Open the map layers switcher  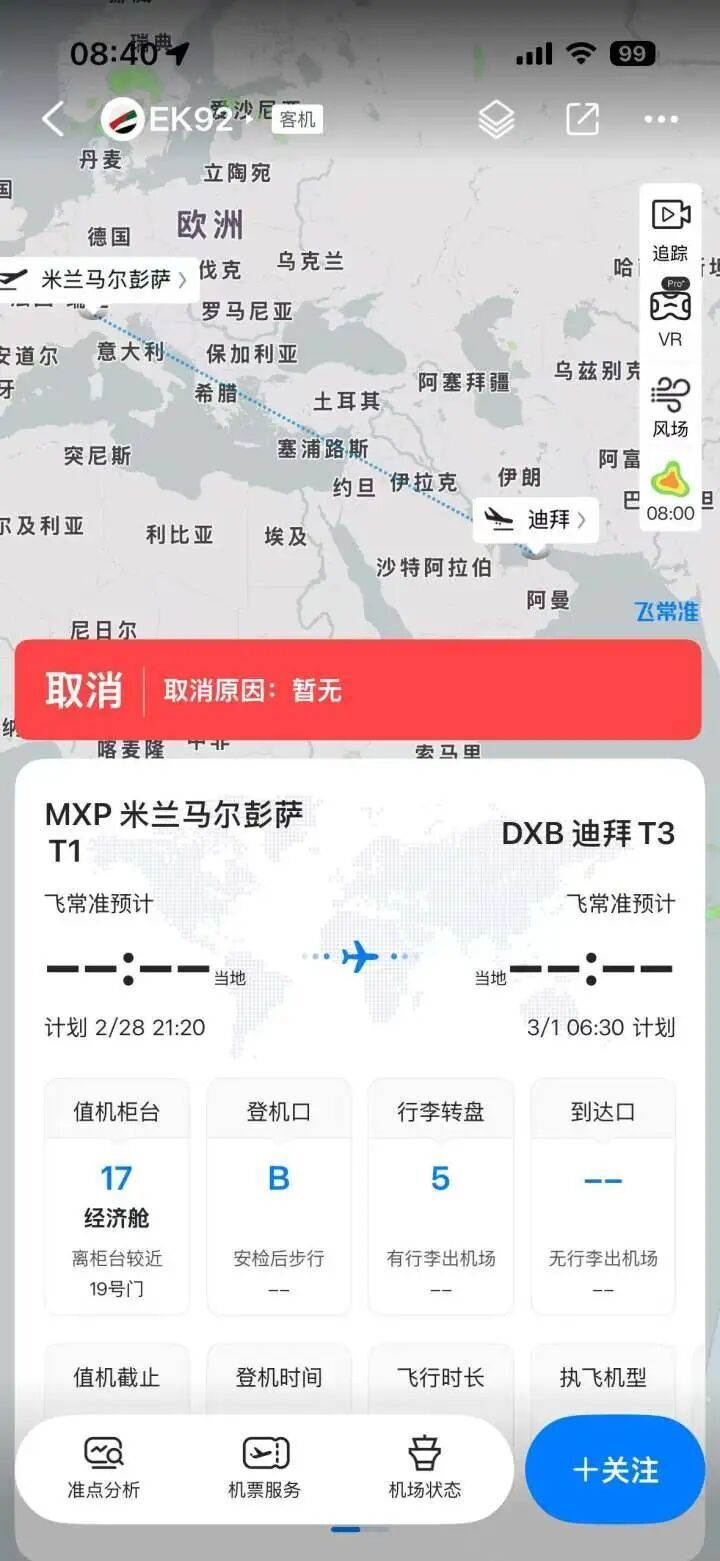point(495,118)
